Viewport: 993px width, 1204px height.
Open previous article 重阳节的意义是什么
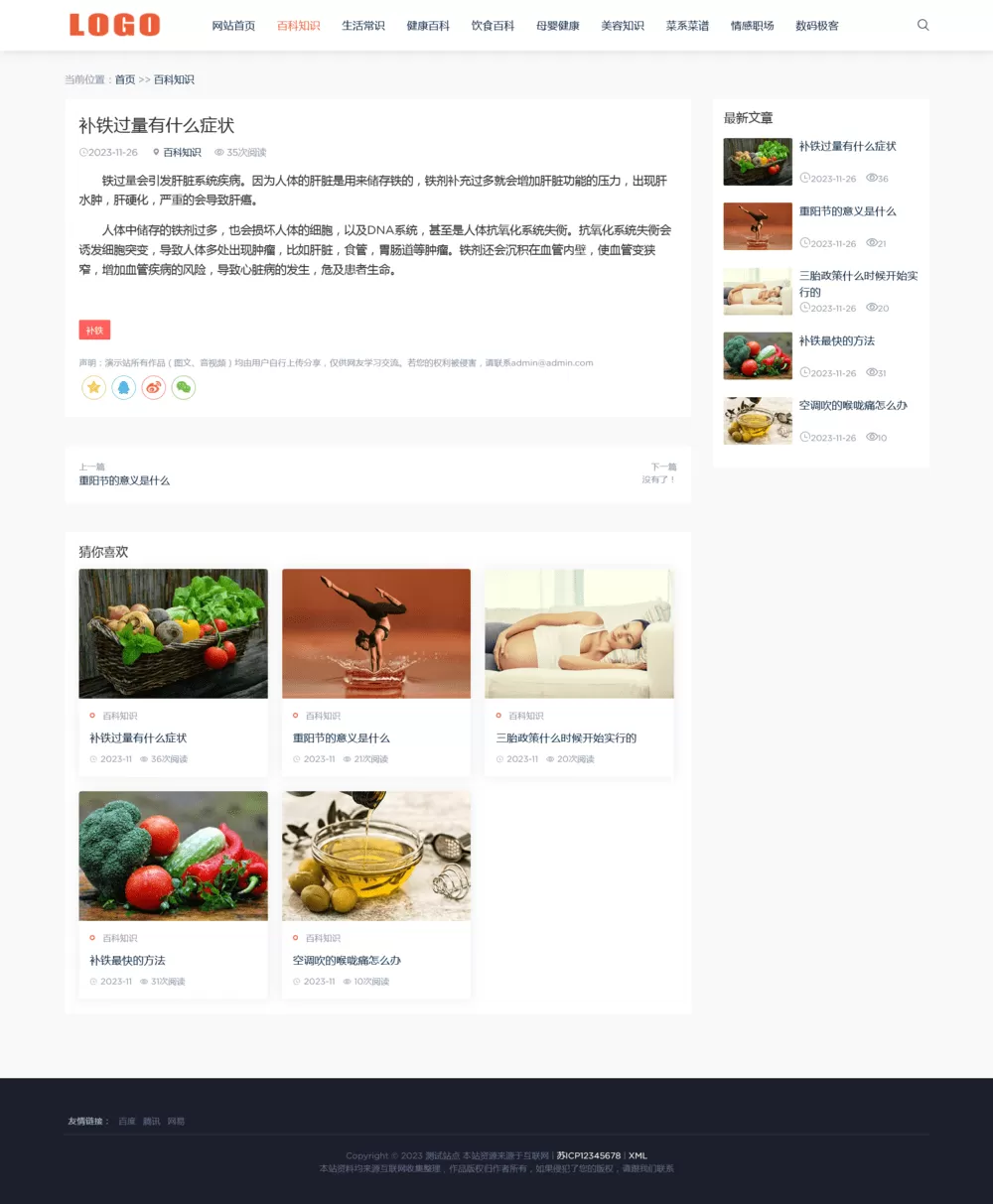[123, 479]
